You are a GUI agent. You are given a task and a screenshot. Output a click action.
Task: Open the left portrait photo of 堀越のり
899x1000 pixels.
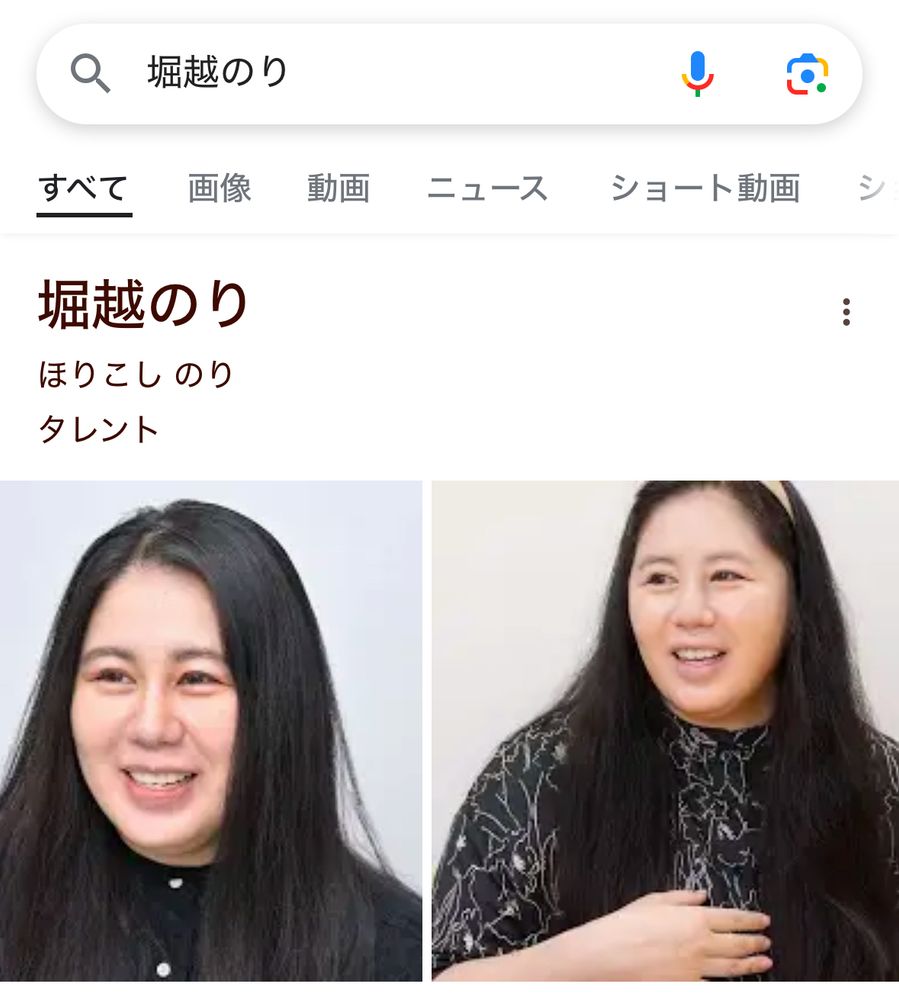211,738
